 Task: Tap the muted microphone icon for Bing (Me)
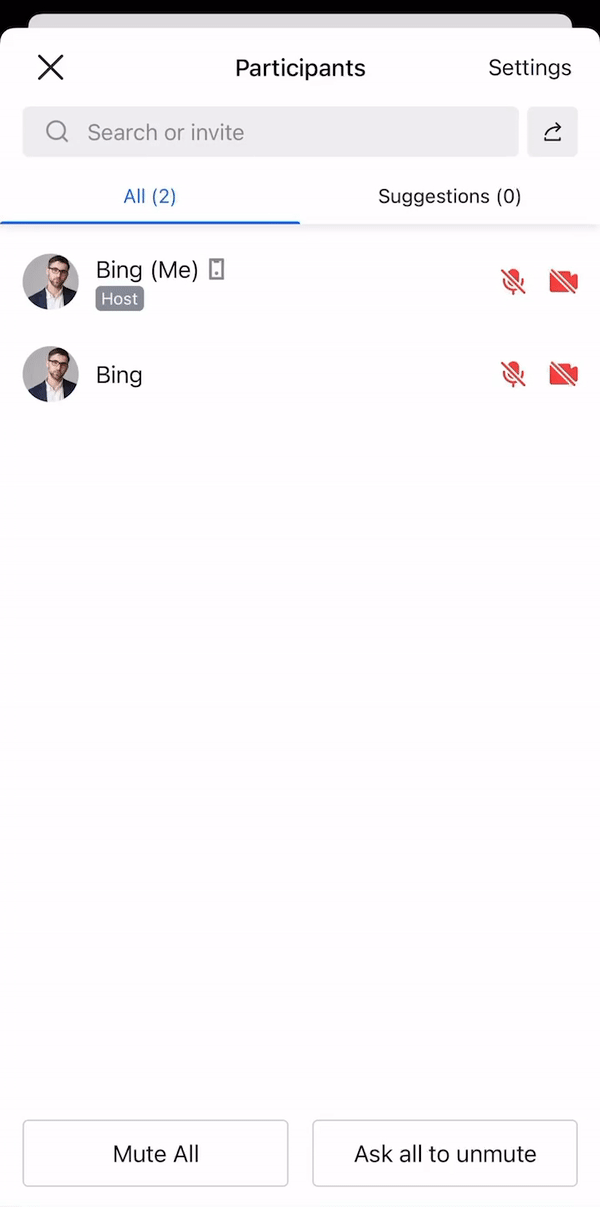tap(513, 282)
